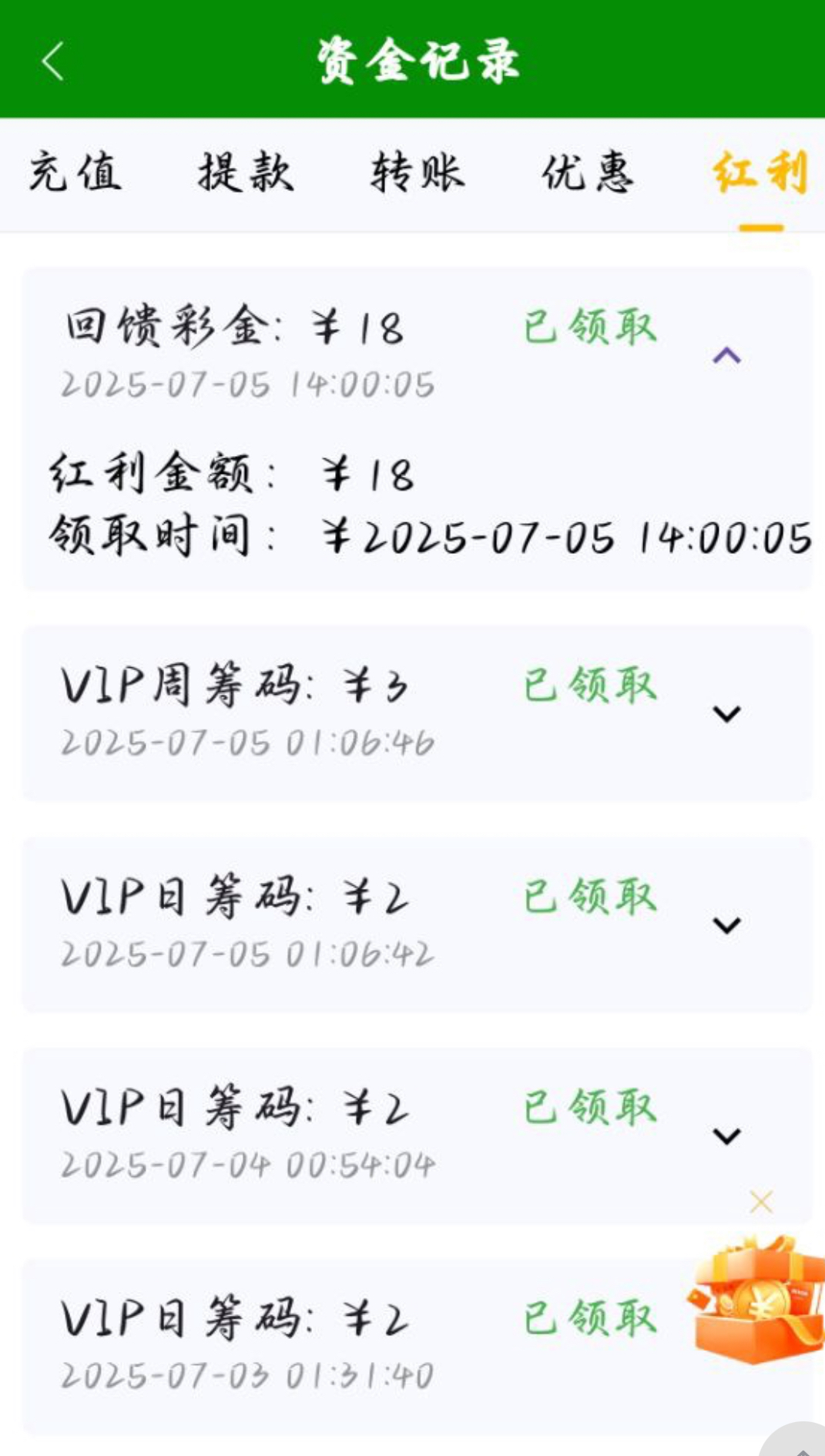Image resolution: width=825 pixels, height=1456 pixels.
Task: Select the 红利 tab
Action: point(760,172)
